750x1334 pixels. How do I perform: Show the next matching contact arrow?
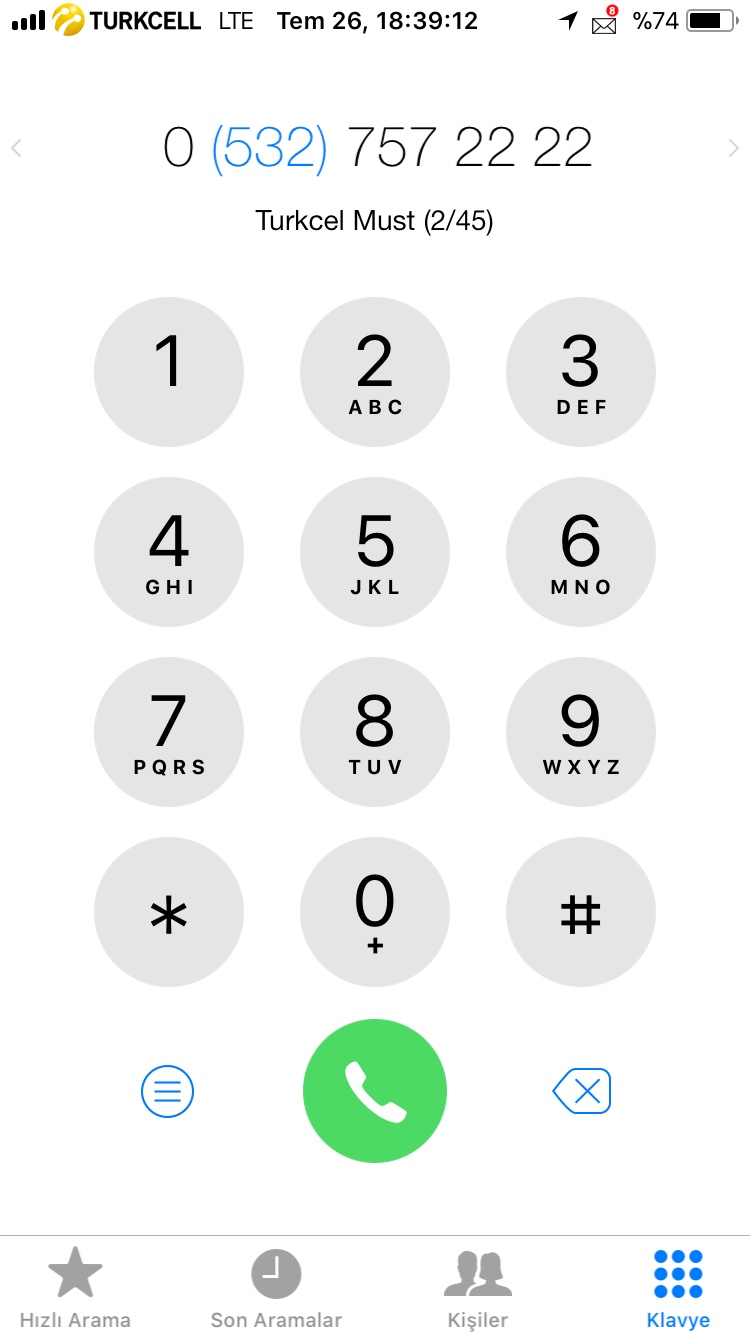(x=734, y=149)
